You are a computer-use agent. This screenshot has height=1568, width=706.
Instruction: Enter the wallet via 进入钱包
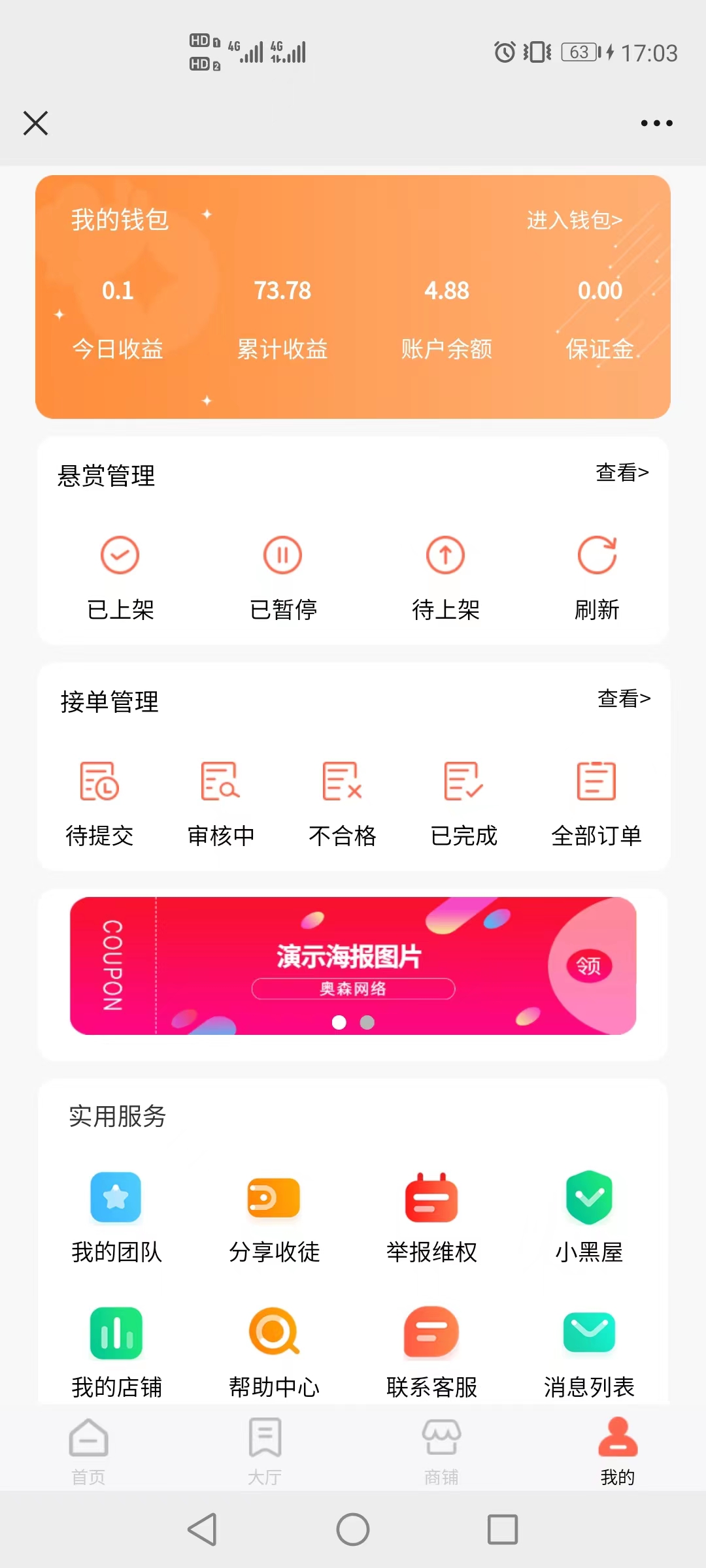point(574,220)
